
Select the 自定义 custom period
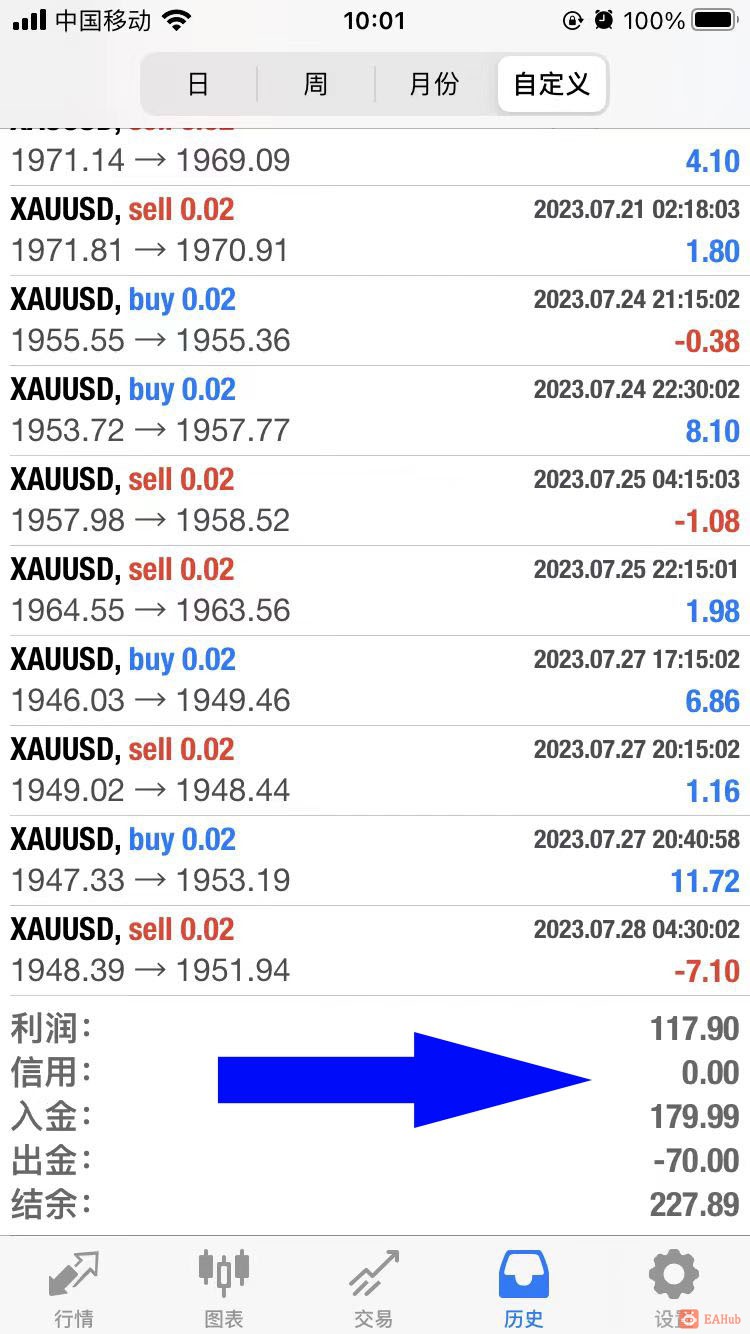pos(552,84)
